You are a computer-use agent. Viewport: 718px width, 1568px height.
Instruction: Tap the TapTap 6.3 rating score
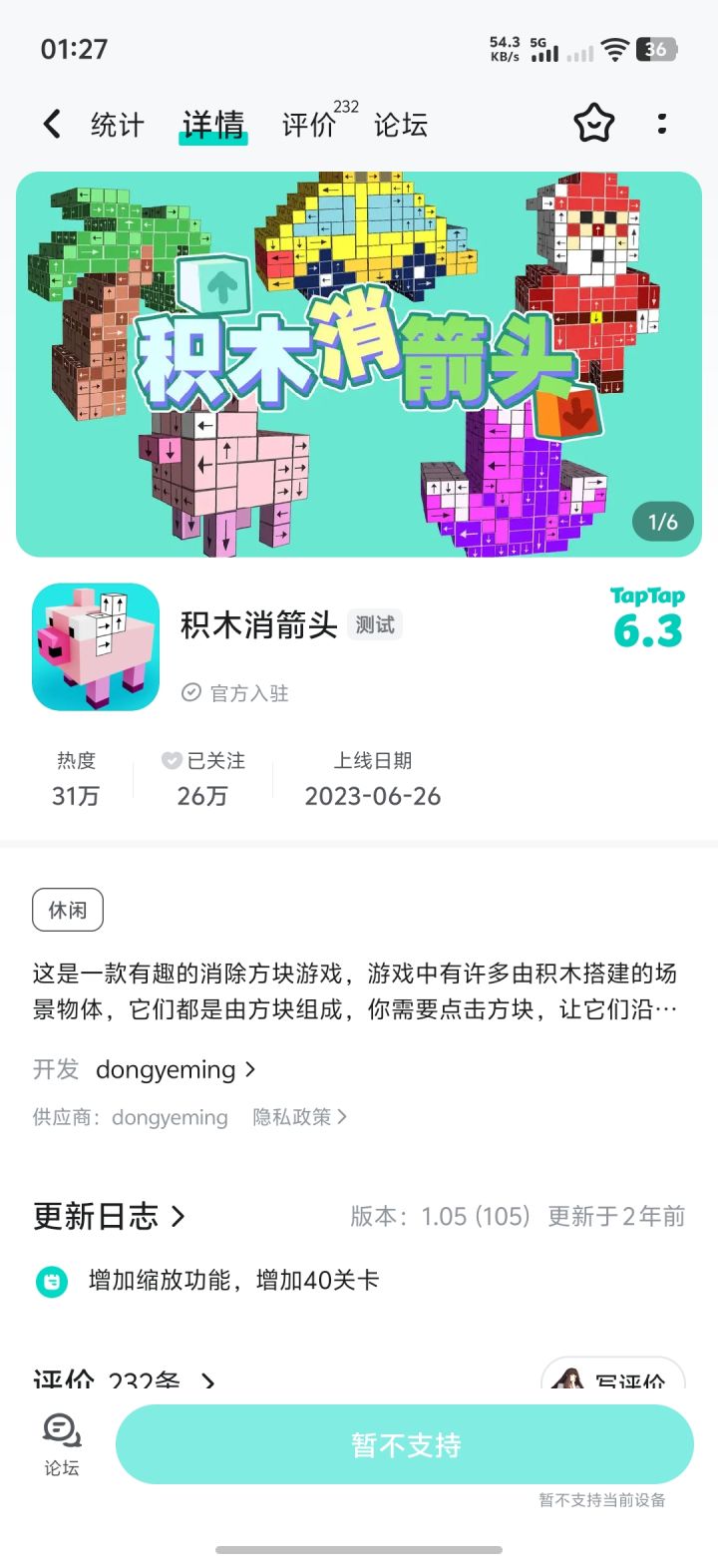point(648,618)
